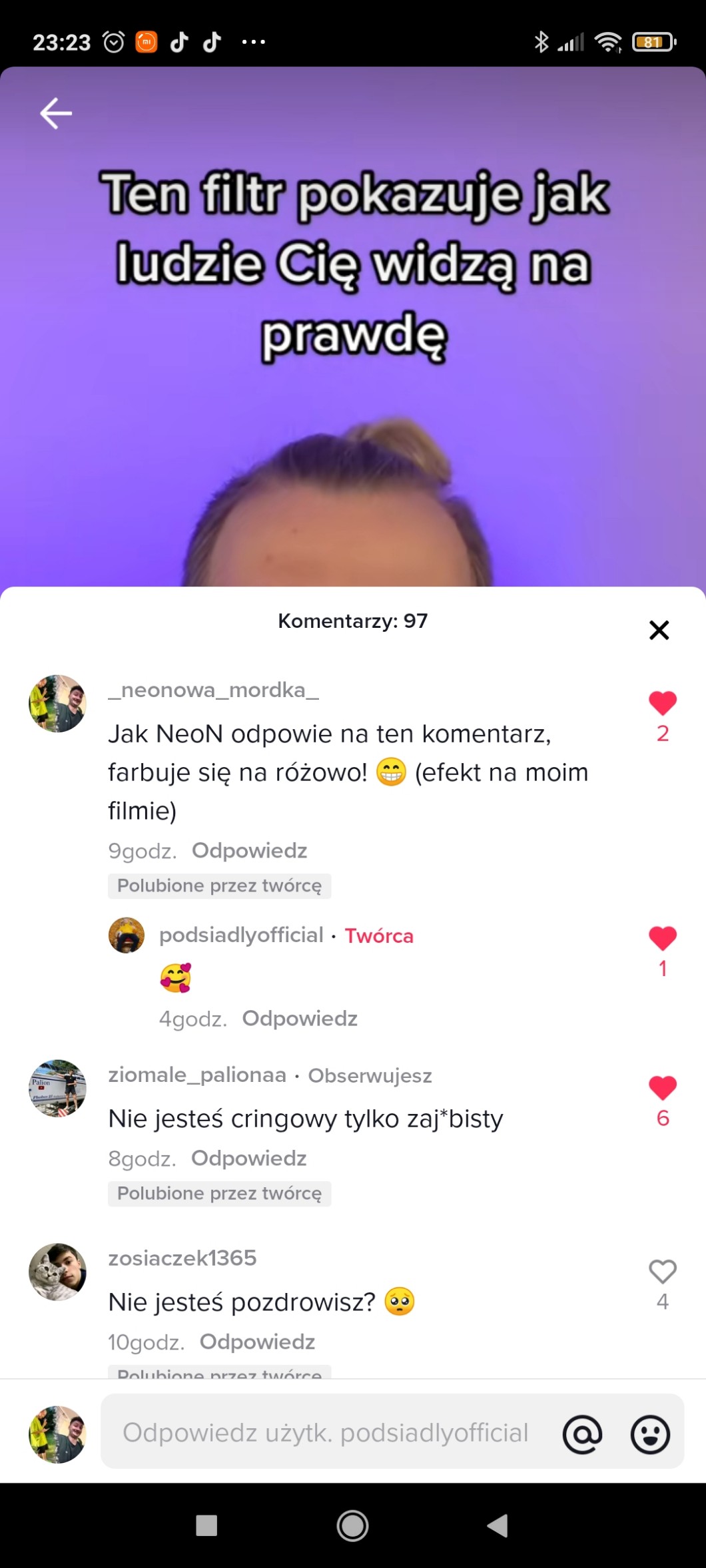706x1568 pixels.
Task: Tap the system home button
Action: (352, 1525)
